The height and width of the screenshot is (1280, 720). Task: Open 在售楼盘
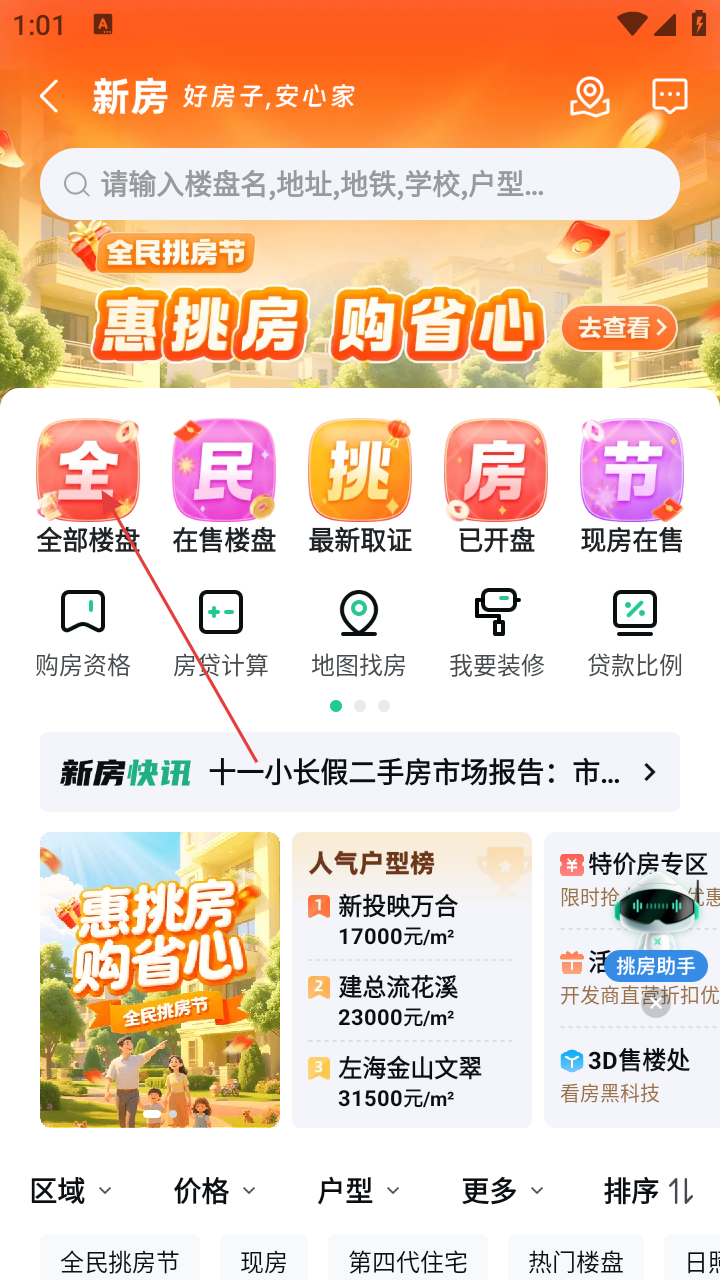224,485
